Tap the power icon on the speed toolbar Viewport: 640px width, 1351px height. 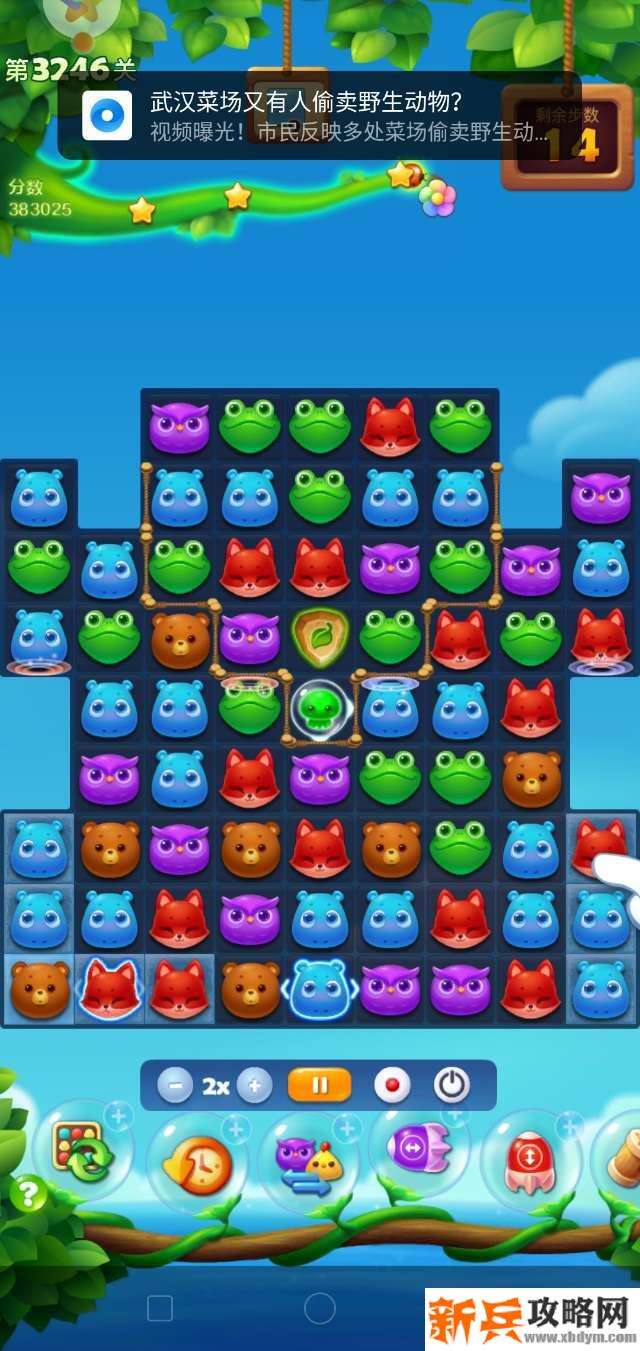(452, 1085)
